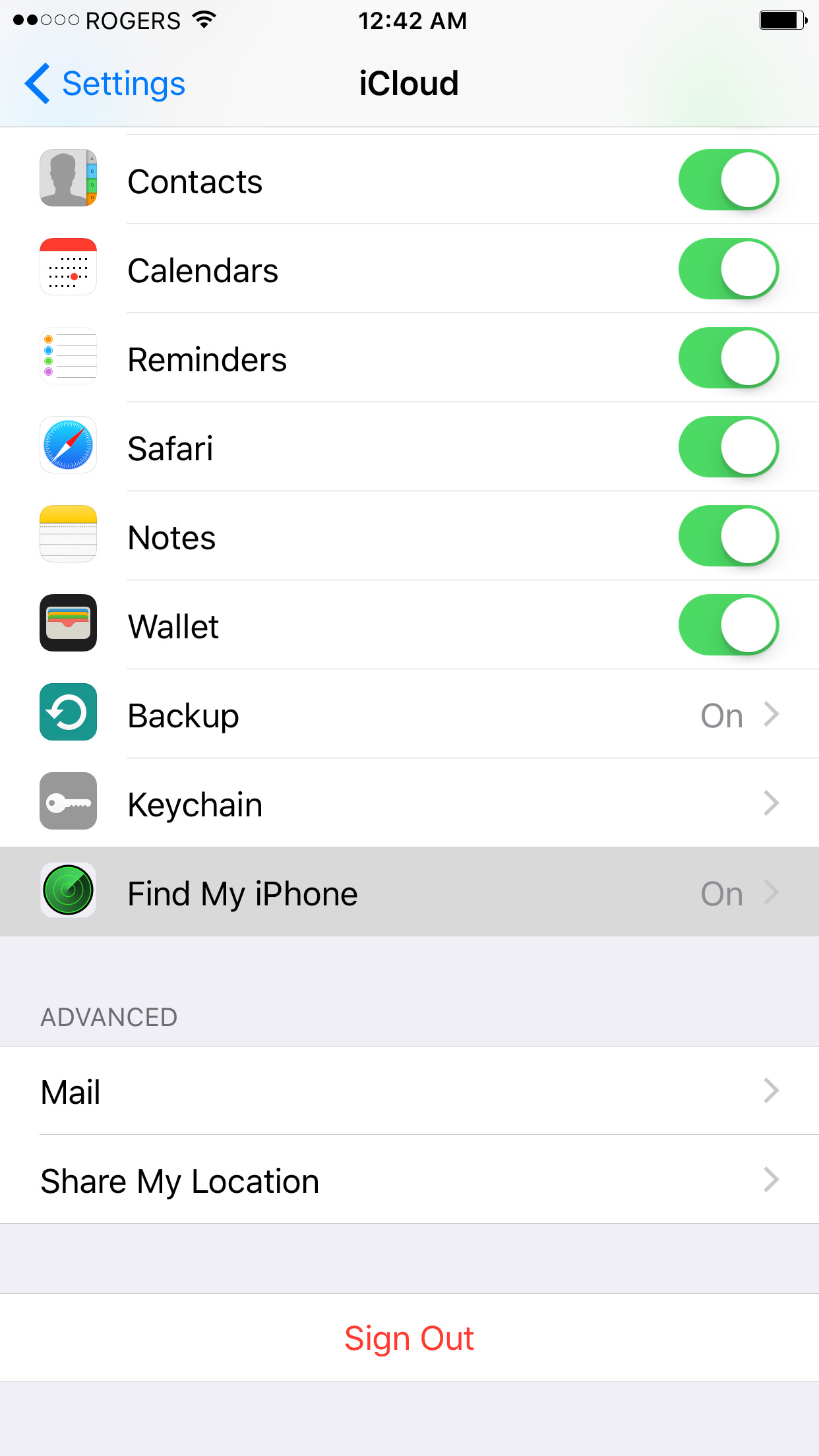Open the Keychain row

pyautogui.click(x=409, y=804)
